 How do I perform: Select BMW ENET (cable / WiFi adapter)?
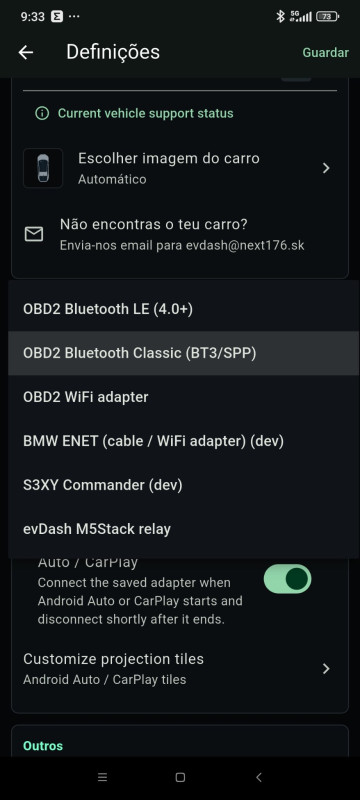click(183, 441)
